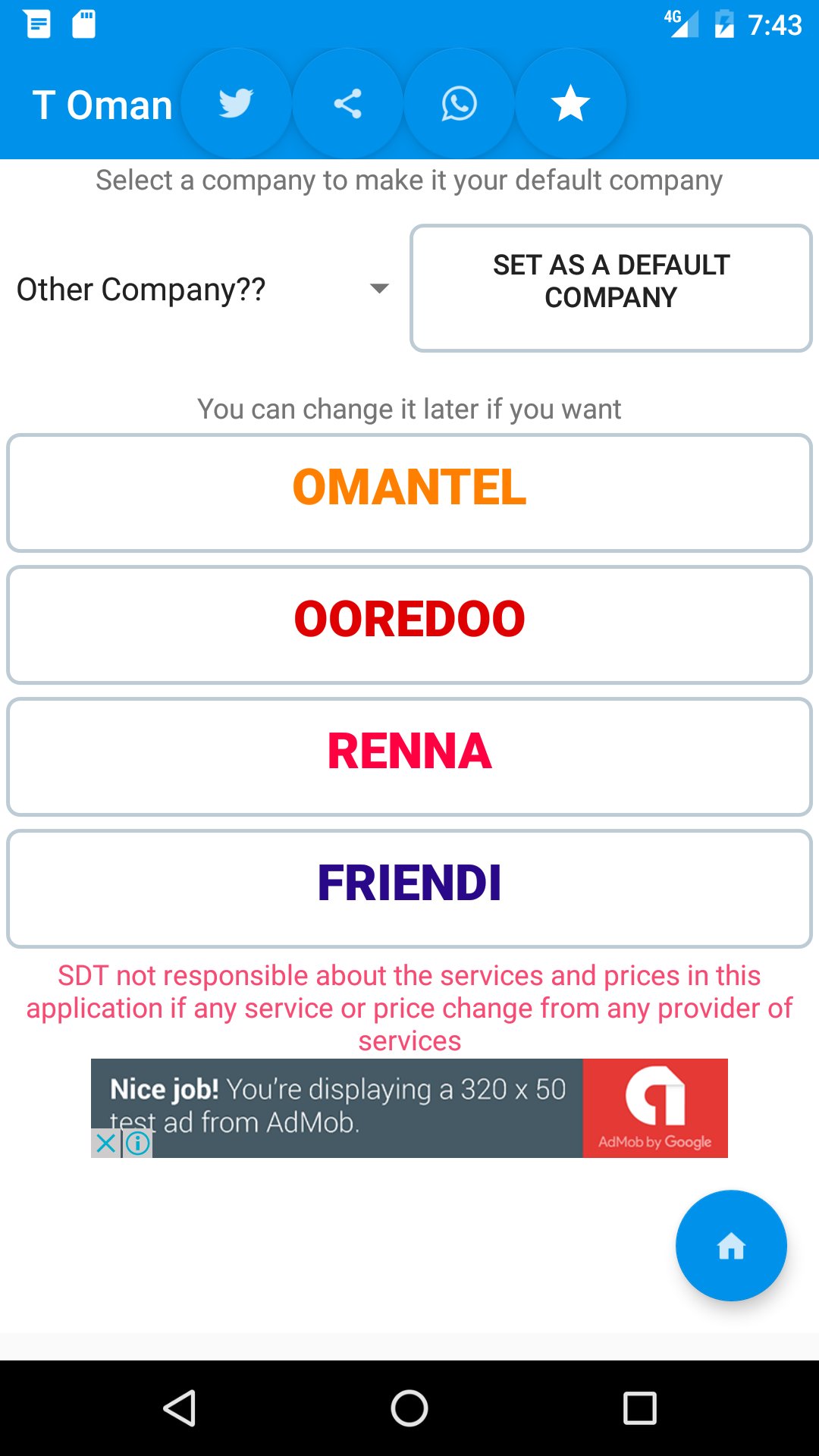The image size is (819, 1456).
Task: Share the app via WhatsApp icon
Action: tap(458, 104)
